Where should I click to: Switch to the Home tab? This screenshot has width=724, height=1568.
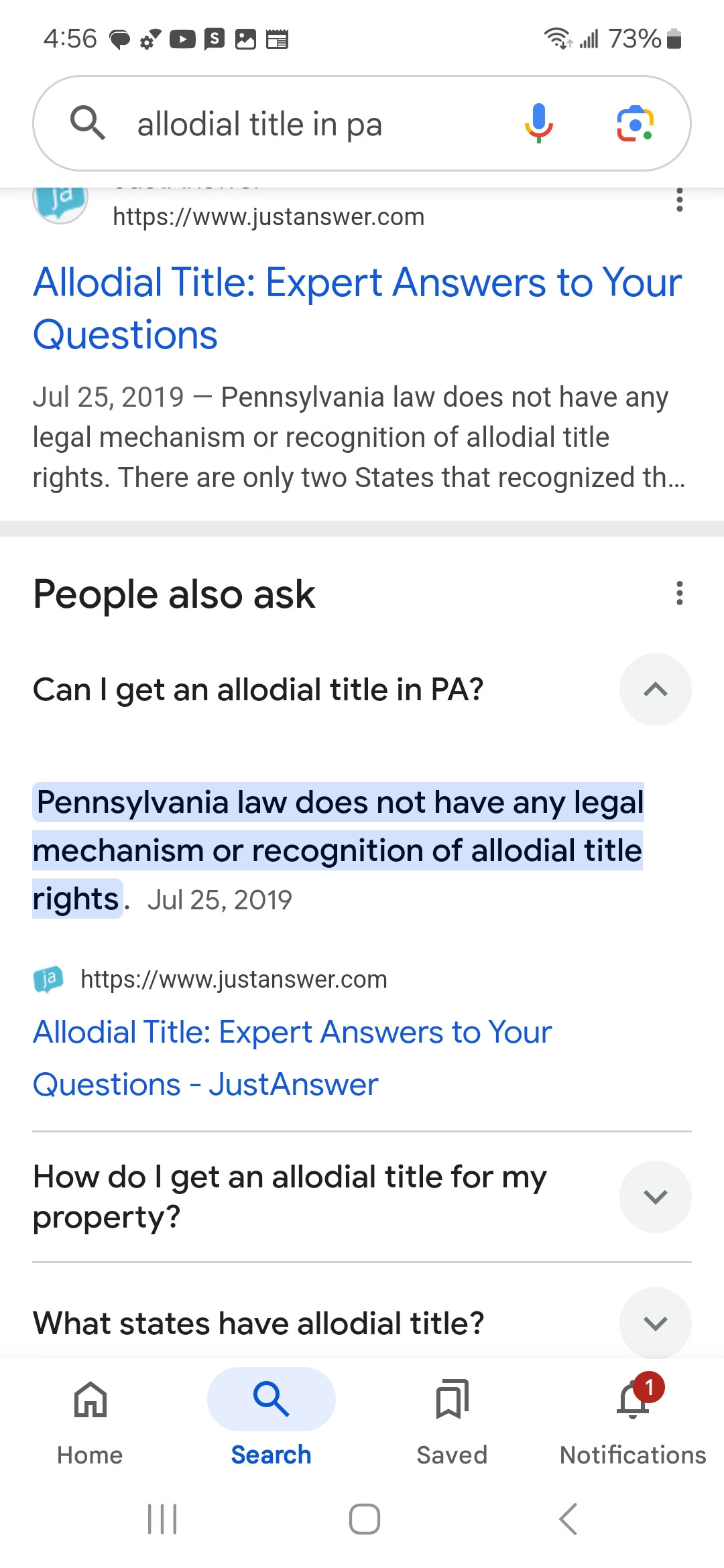90,1417
